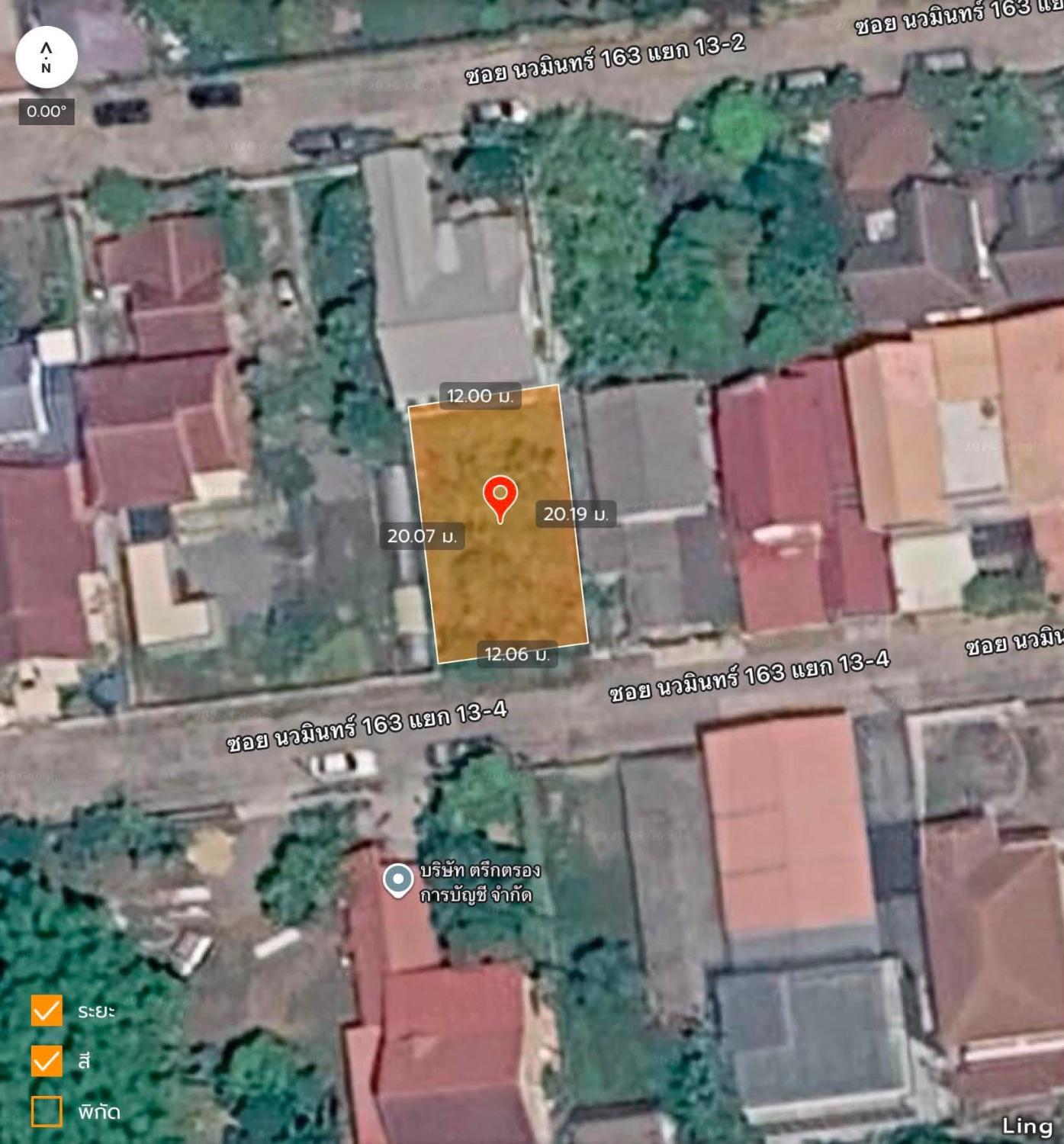Viewport: 1064px width, 1144px height.
Task: Enable the พิกัด coordinates checkbox
Action: click(x=47, y=1111)
